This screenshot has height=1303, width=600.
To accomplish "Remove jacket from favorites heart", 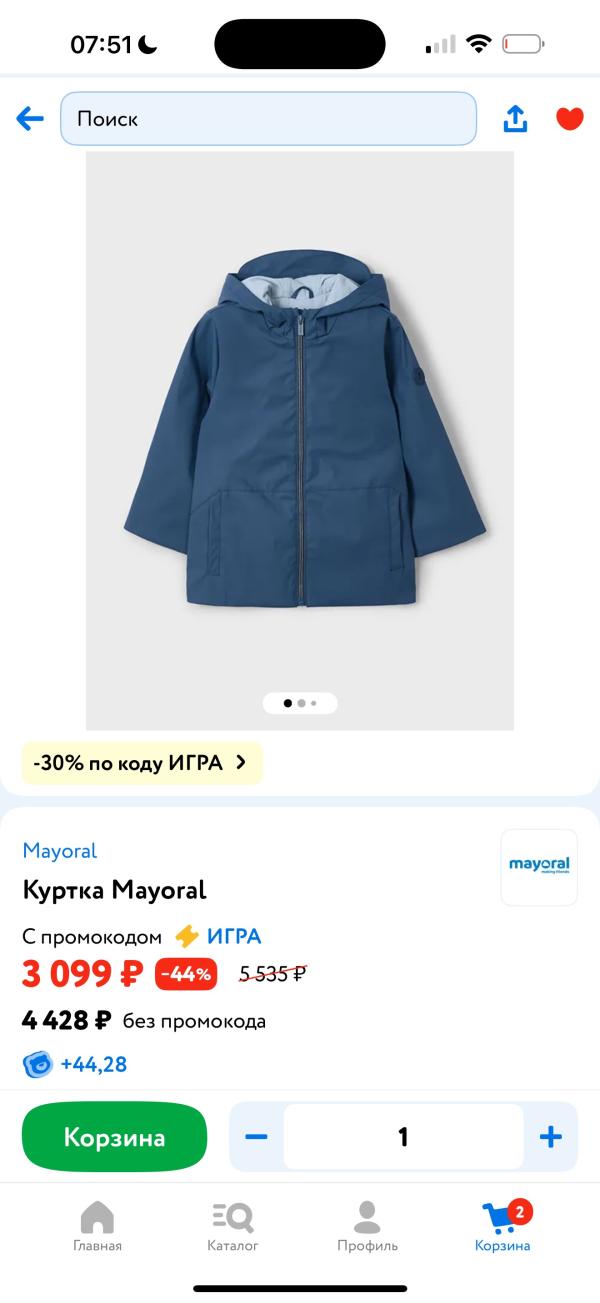I will click(570, 119).
